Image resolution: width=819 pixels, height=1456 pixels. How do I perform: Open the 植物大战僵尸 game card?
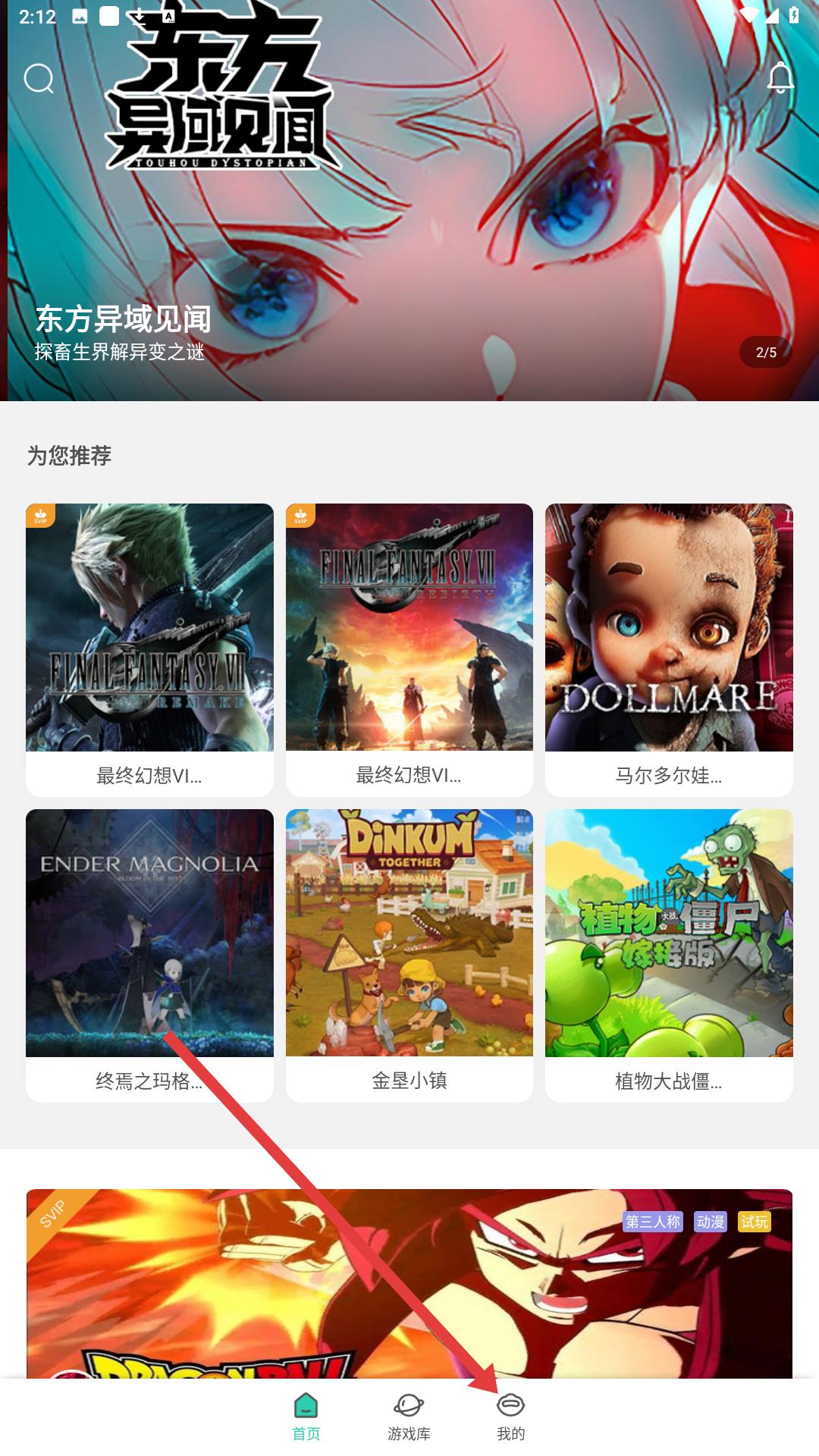click(669, 954)
